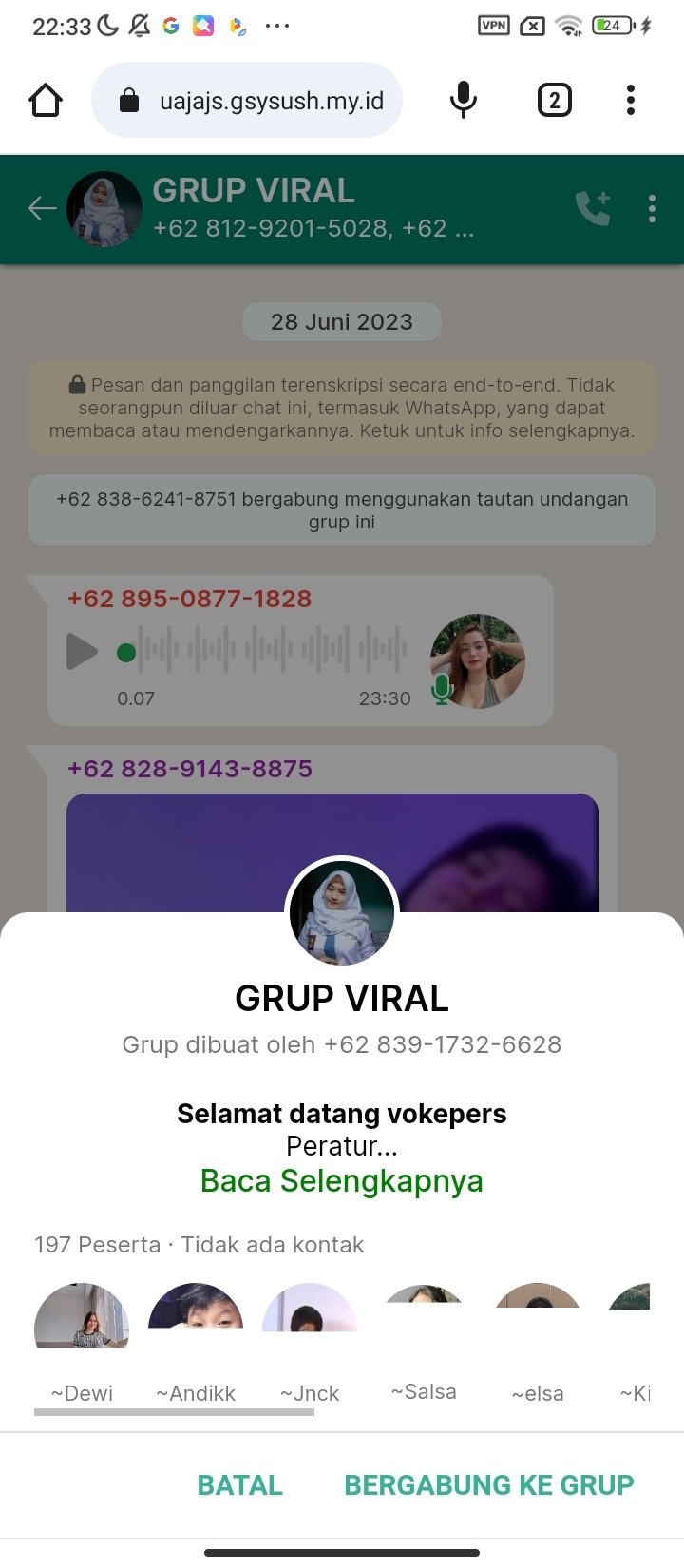The image size is (684, 1568).
Task: Tap BERGABUNG KE GRUP to join
Action: click(x=488, y=1485)
